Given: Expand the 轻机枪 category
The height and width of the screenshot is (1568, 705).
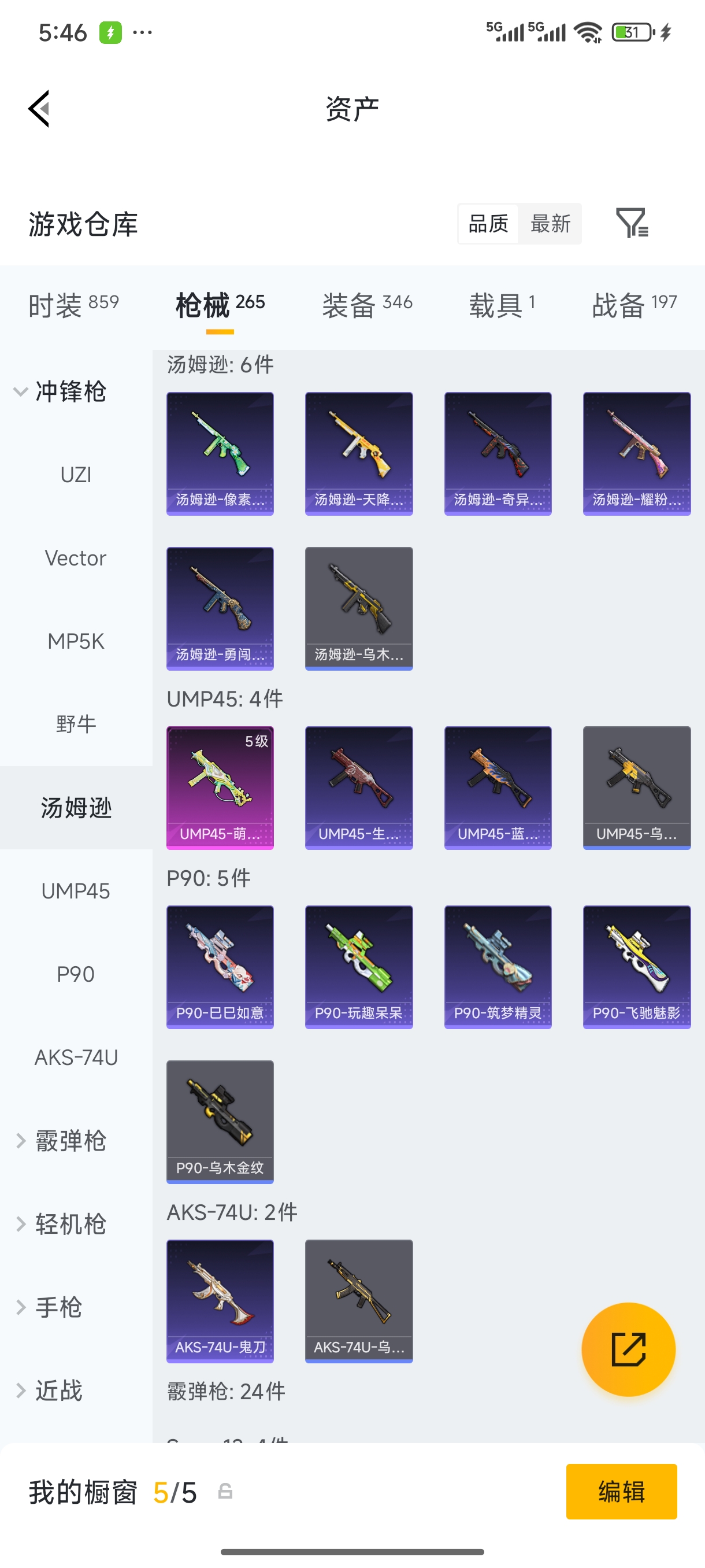Looking at the screenshot, I should 61,1224.
